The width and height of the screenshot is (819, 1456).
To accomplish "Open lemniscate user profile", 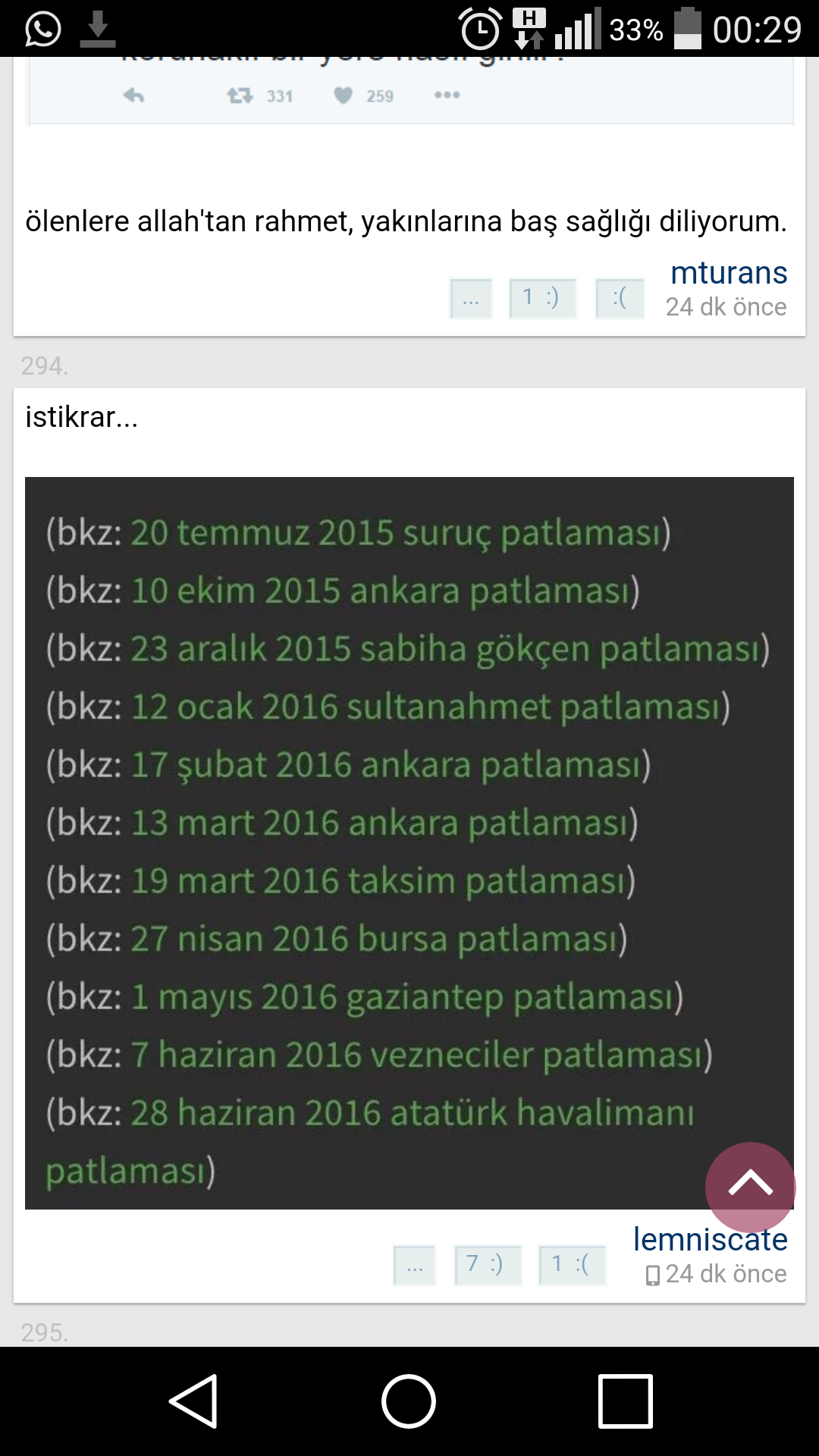I will [710, 1240].
